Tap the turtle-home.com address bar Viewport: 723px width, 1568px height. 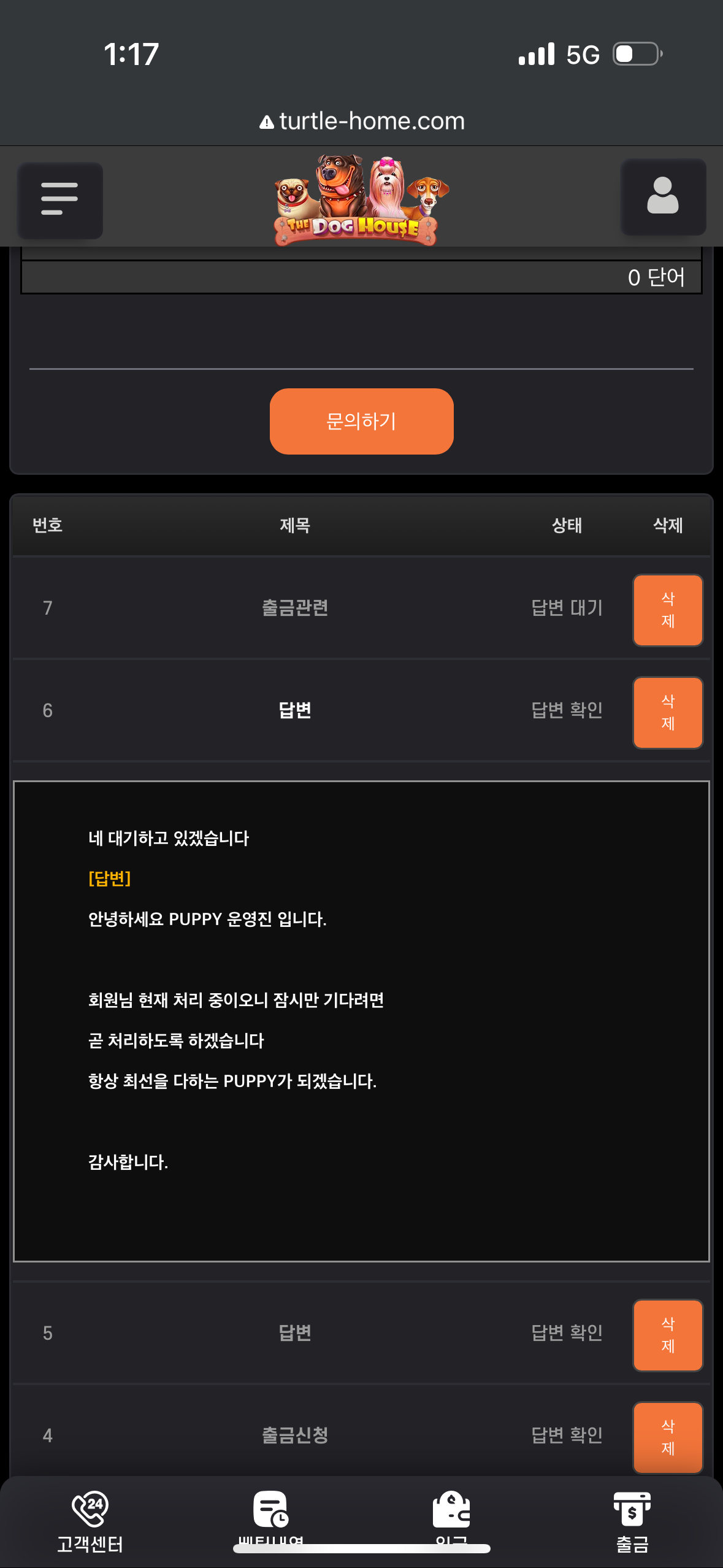coord(362,121)
